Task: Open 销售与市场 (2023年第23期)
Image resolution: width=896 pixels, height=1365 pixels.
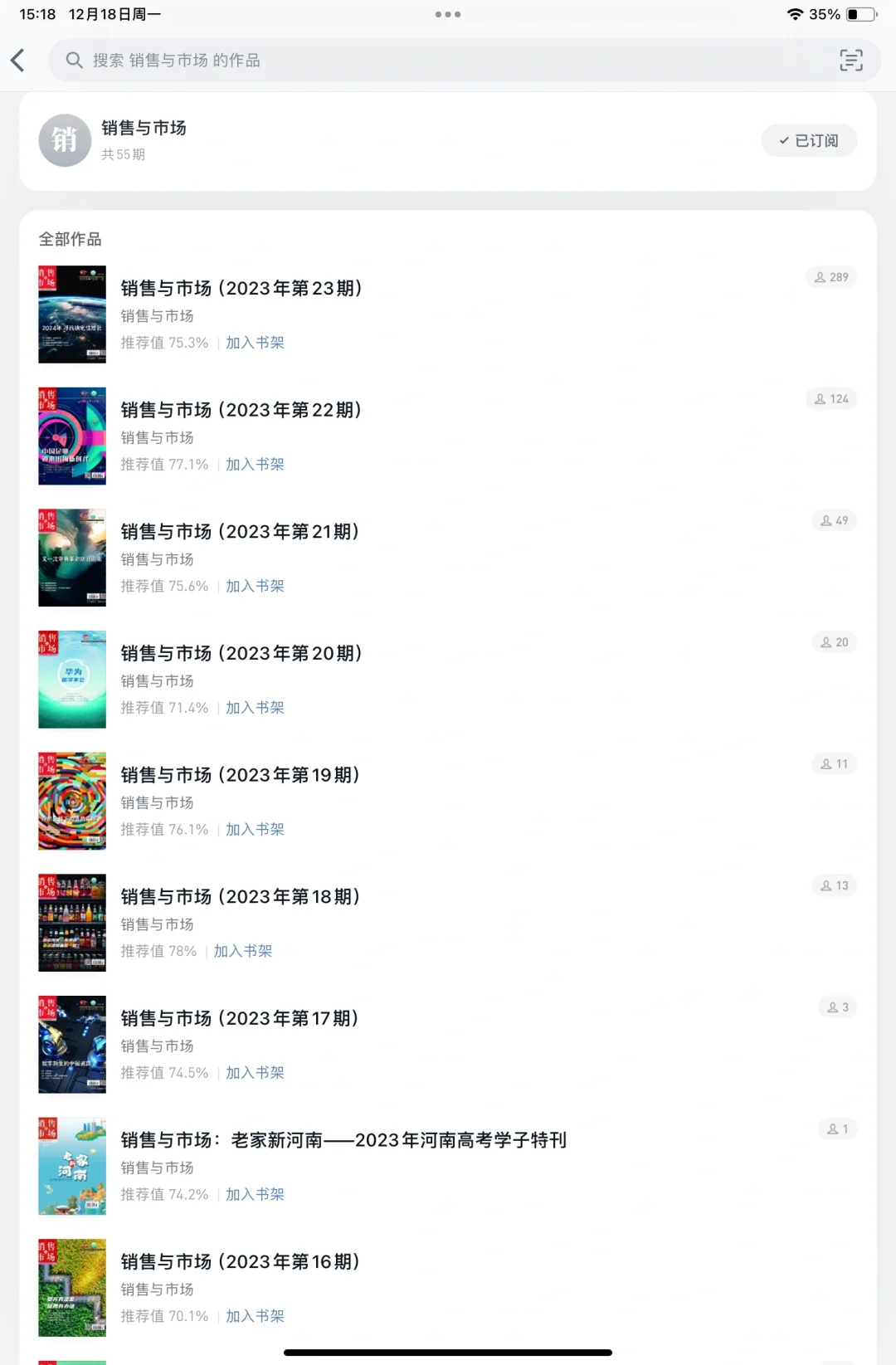Action: 241,288
